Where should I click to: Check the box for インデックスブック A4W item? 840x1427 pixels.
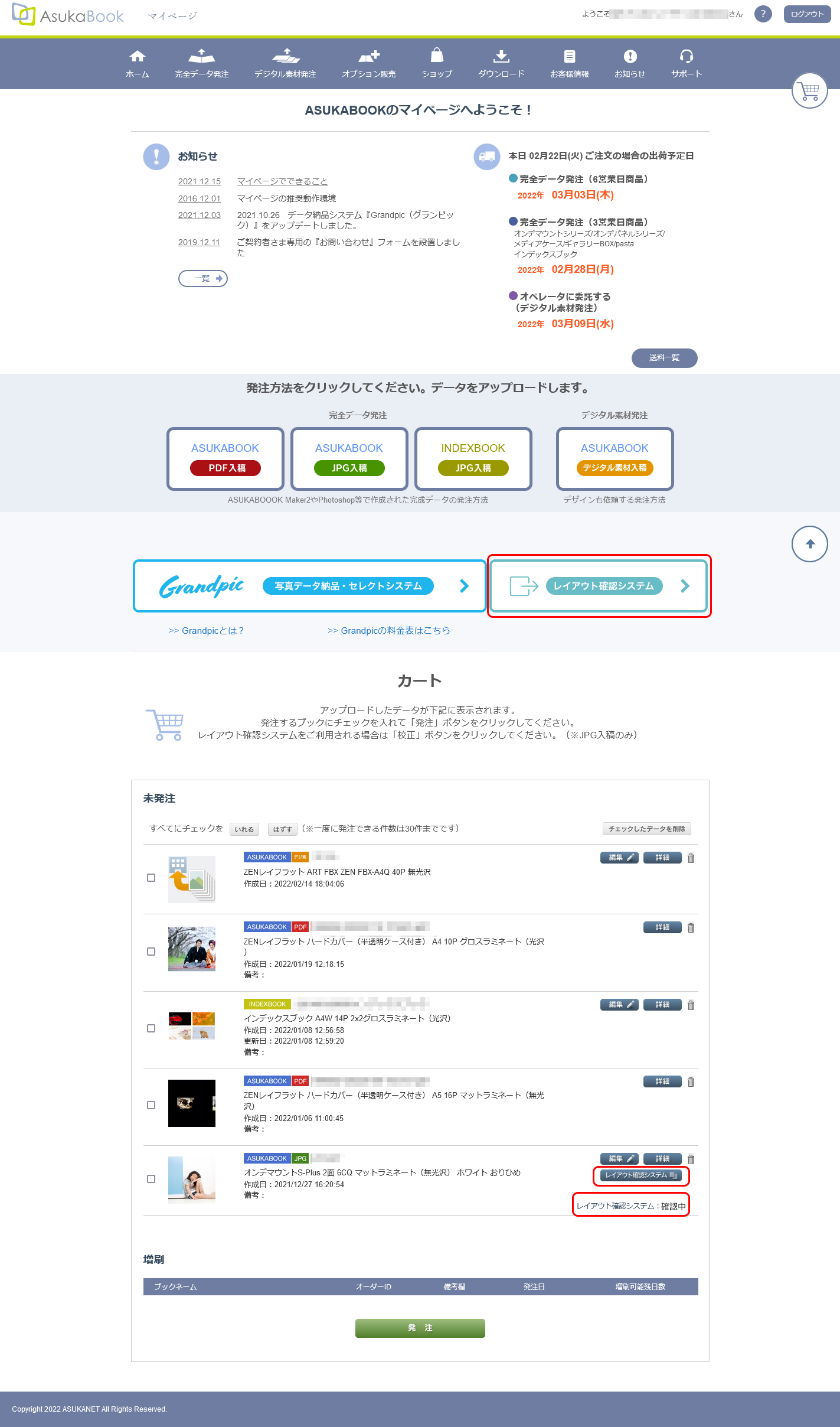click(151, 1028)
